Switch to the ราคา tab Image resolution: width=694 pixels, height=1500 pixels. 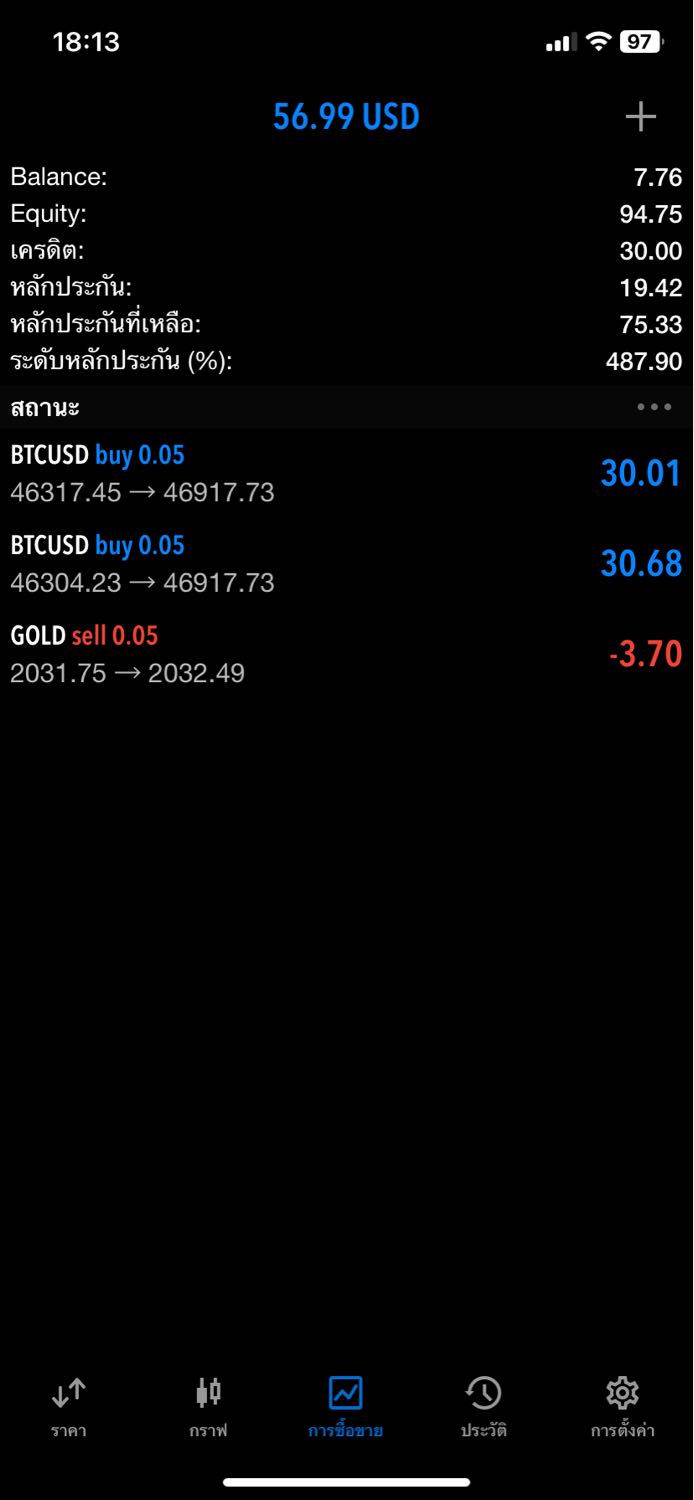coord(69,1407)
